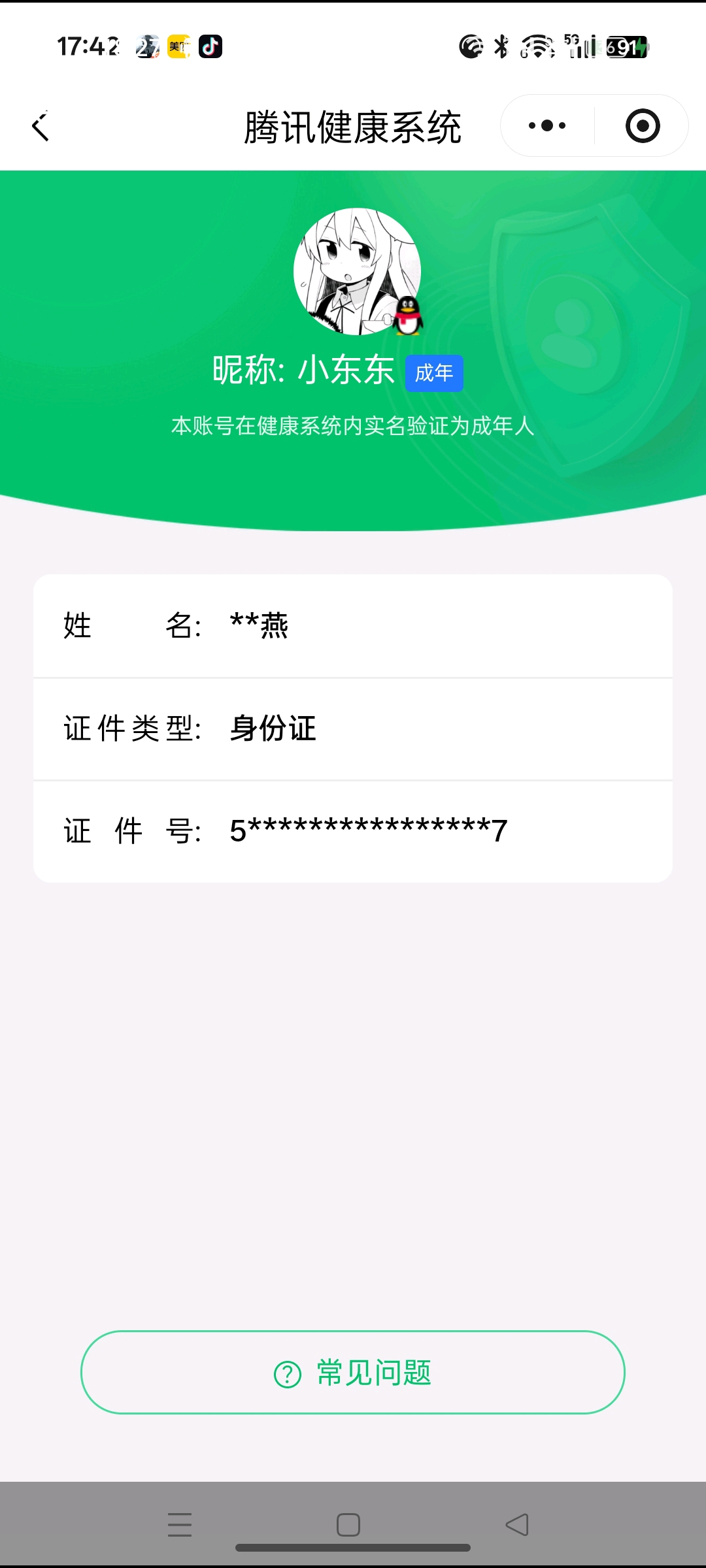Select the masked 证件号 row
The image size is (706, 1568).
pyautogui.click(x=353, y=830)
